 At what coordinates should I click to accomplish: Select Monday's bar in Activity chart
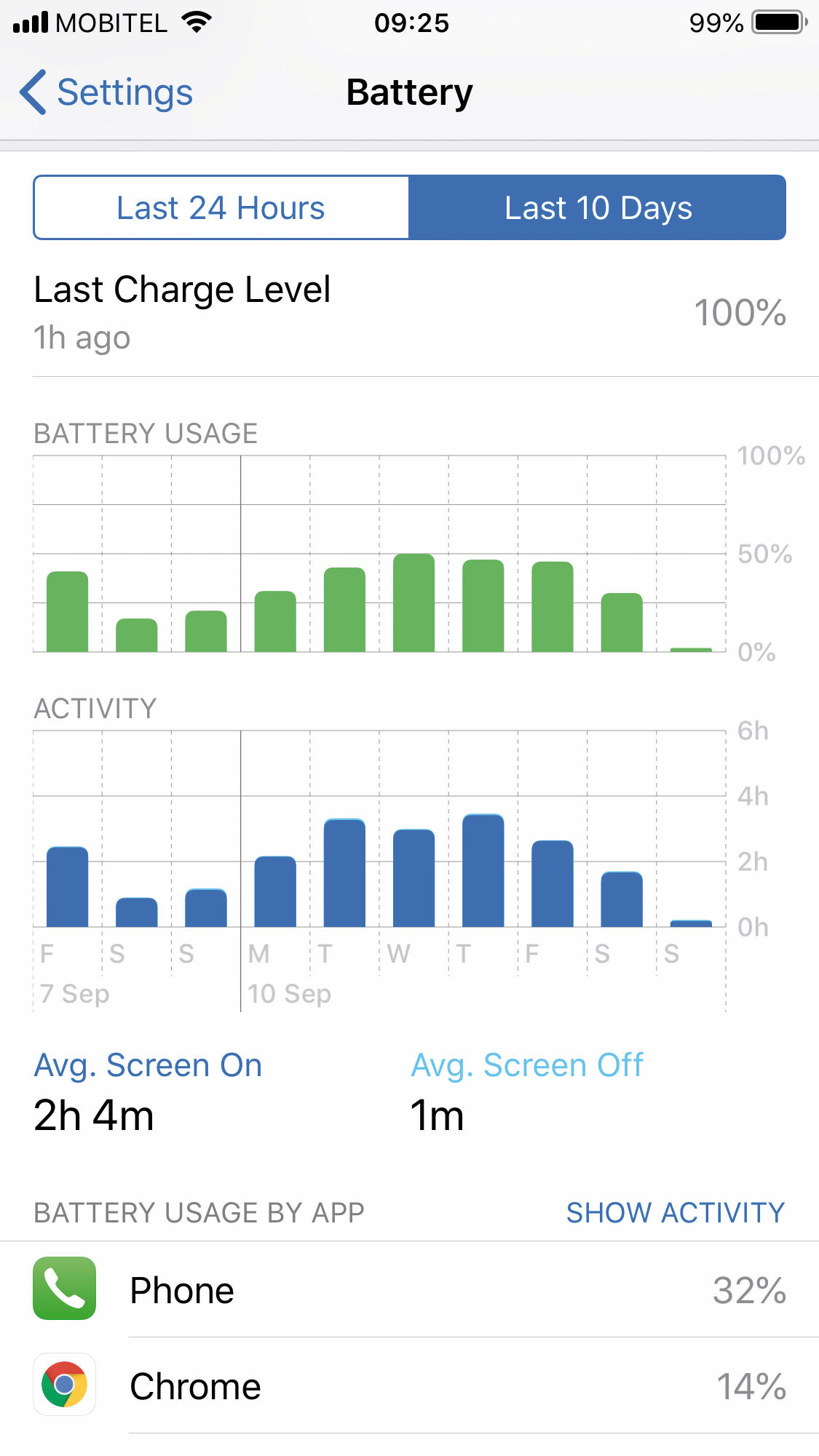275,891
